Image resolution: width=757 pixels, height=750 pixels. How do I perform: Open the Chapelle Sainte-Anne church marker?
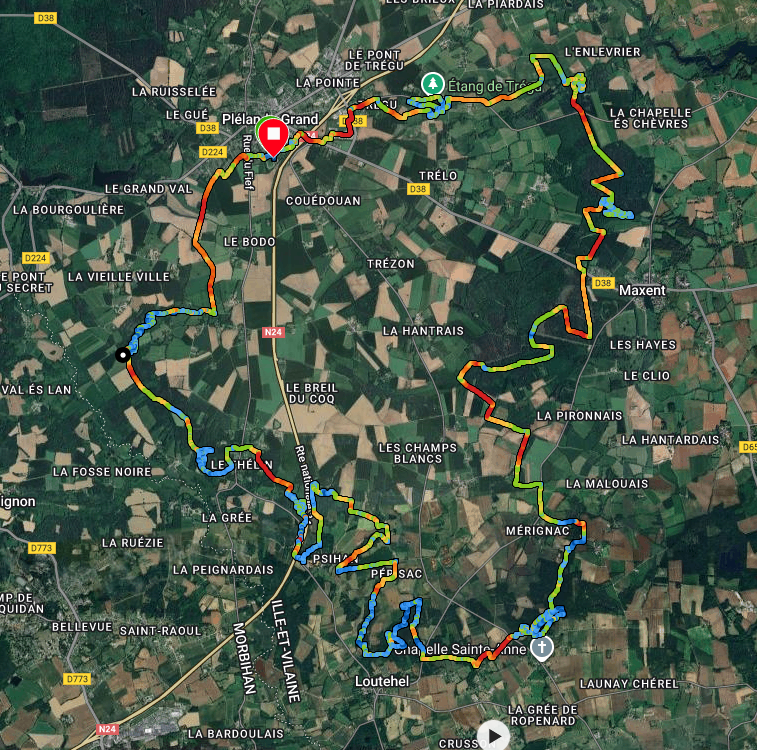(541, 649)
